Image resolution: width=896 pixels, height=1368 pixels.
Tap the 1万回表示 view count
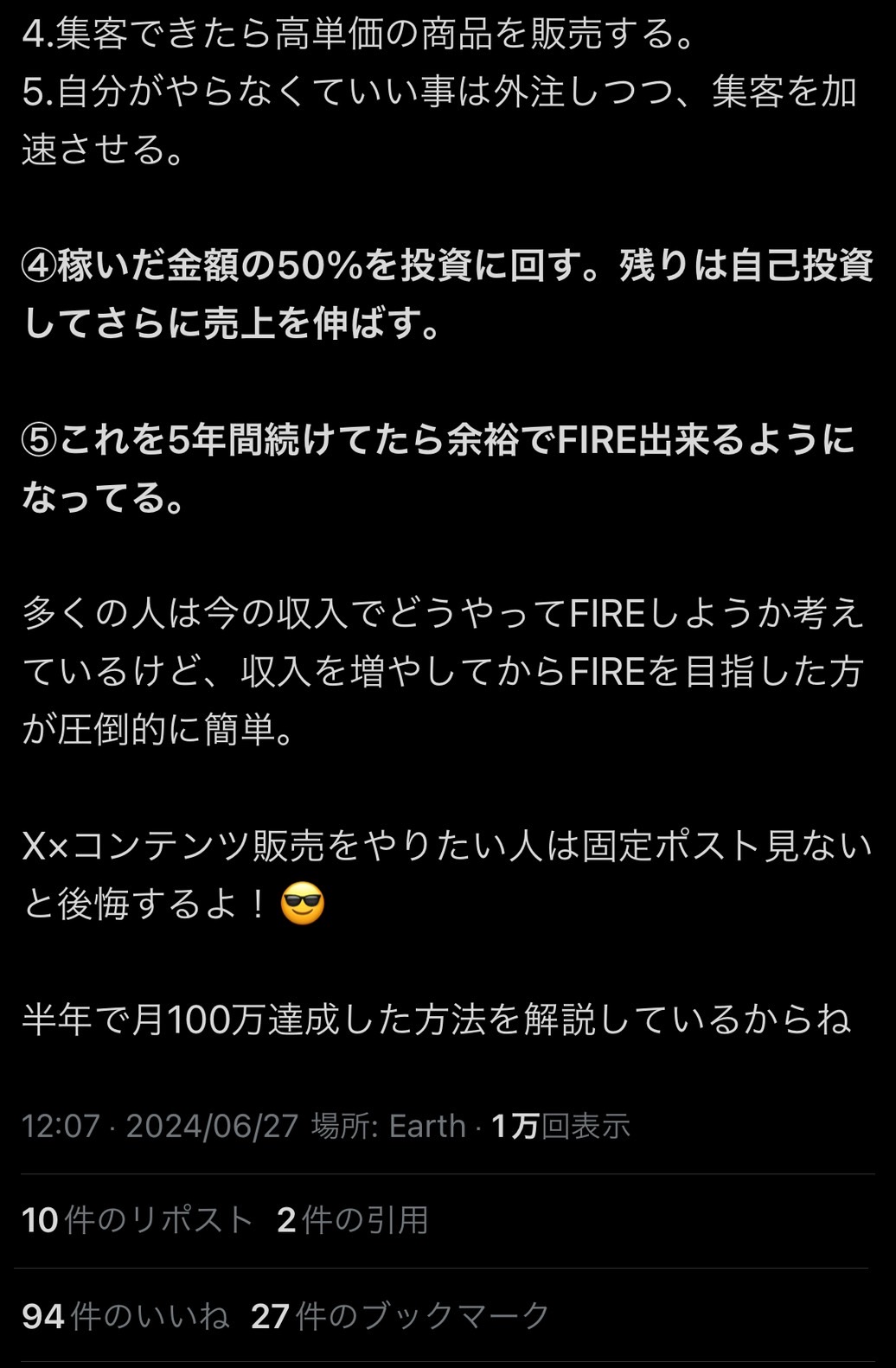point(560,1126)
